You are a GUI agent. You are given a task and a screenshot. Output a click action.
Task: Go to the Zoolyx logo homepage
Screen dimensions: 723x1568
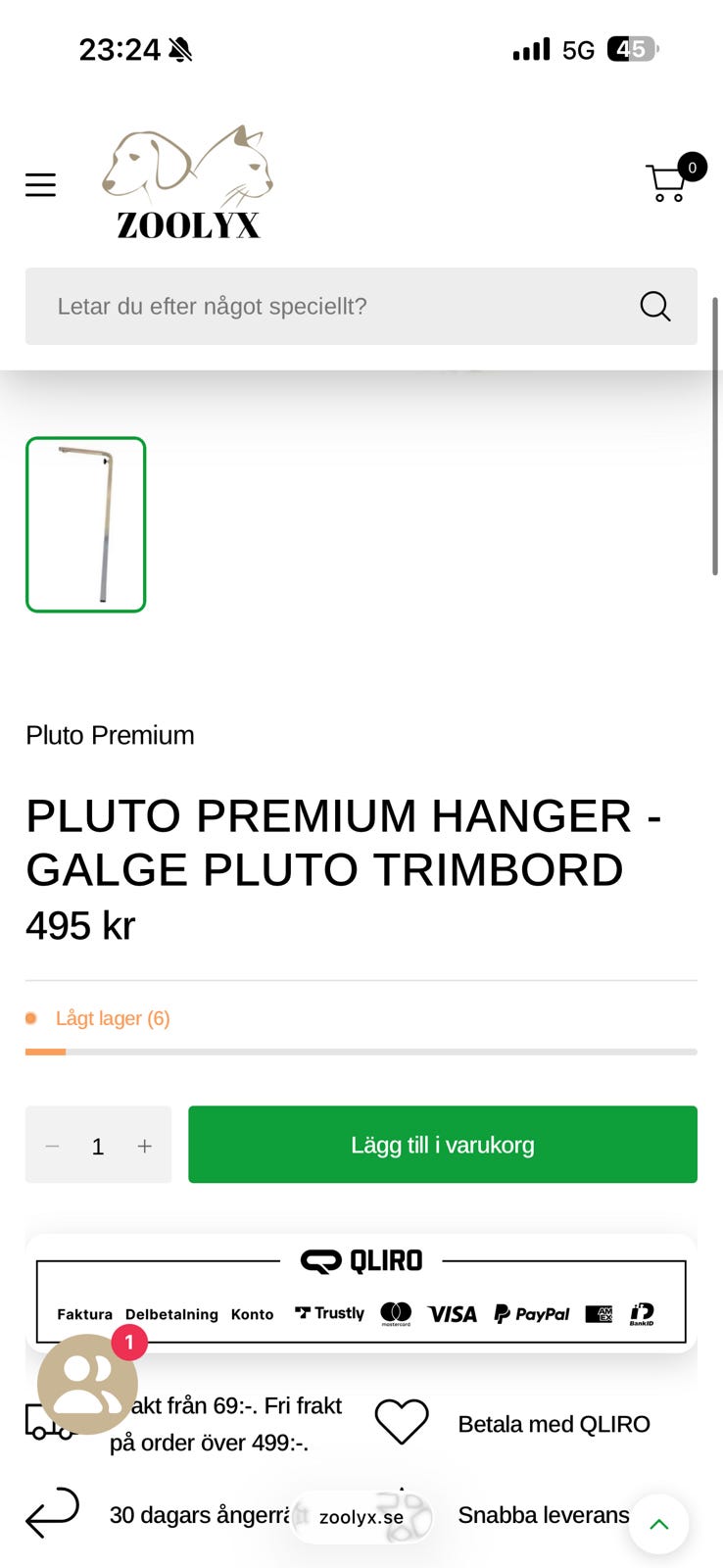tap(188, 183)
